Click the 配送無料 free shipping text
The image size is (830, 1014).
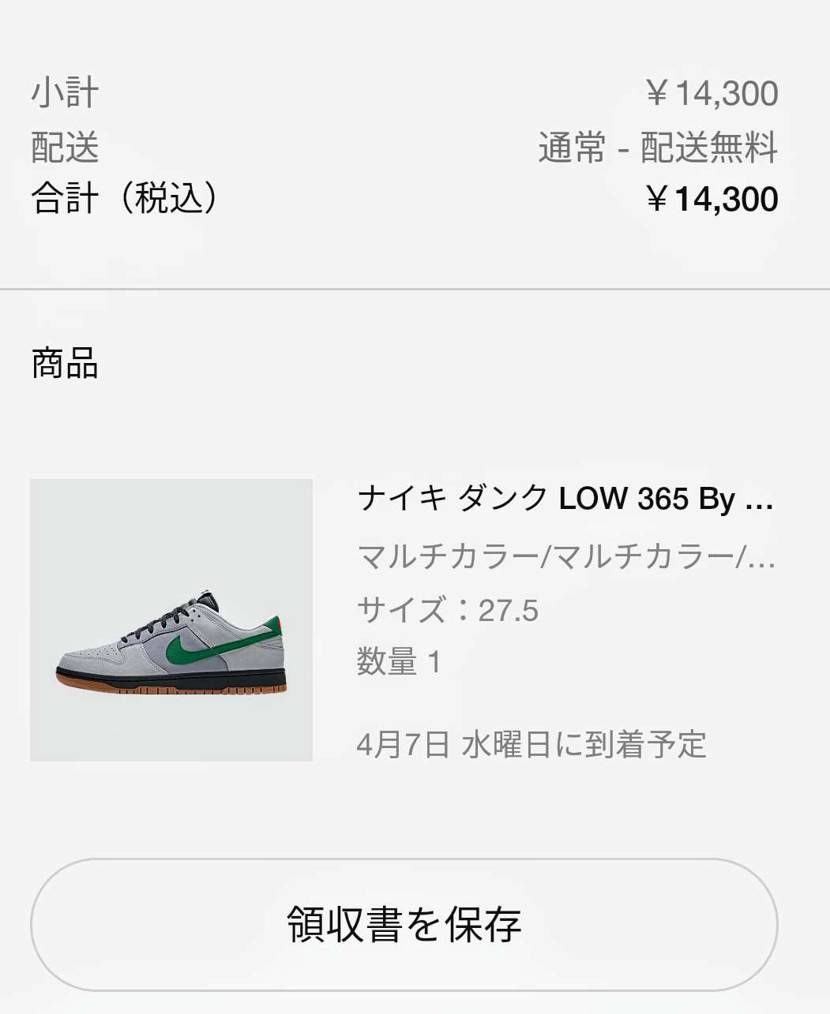click(x=710, y=146)
